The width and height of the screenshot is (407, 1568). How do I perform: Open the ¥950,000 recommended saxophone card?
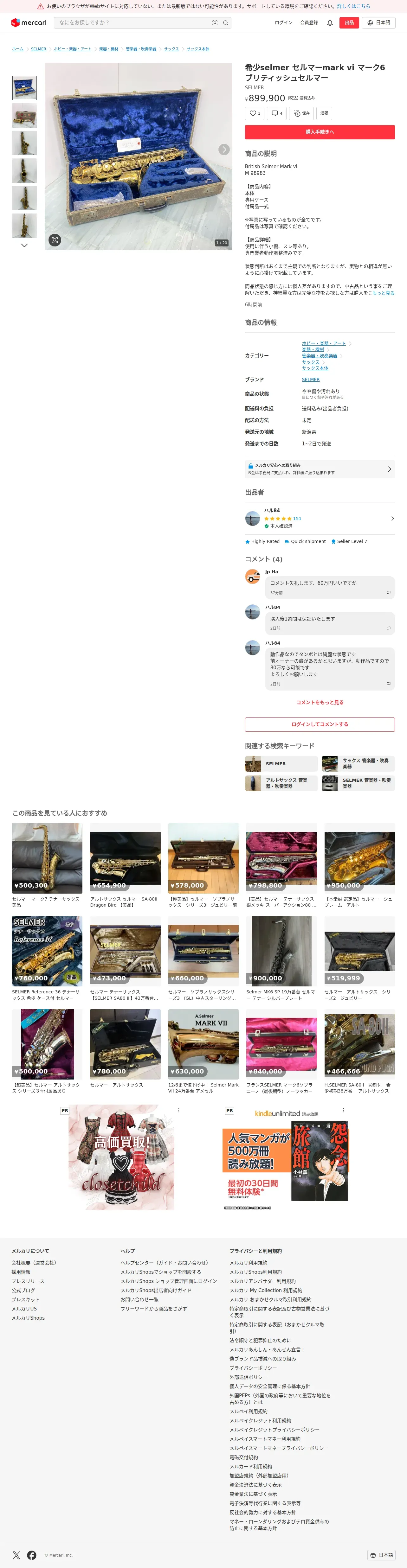point(359,865)
